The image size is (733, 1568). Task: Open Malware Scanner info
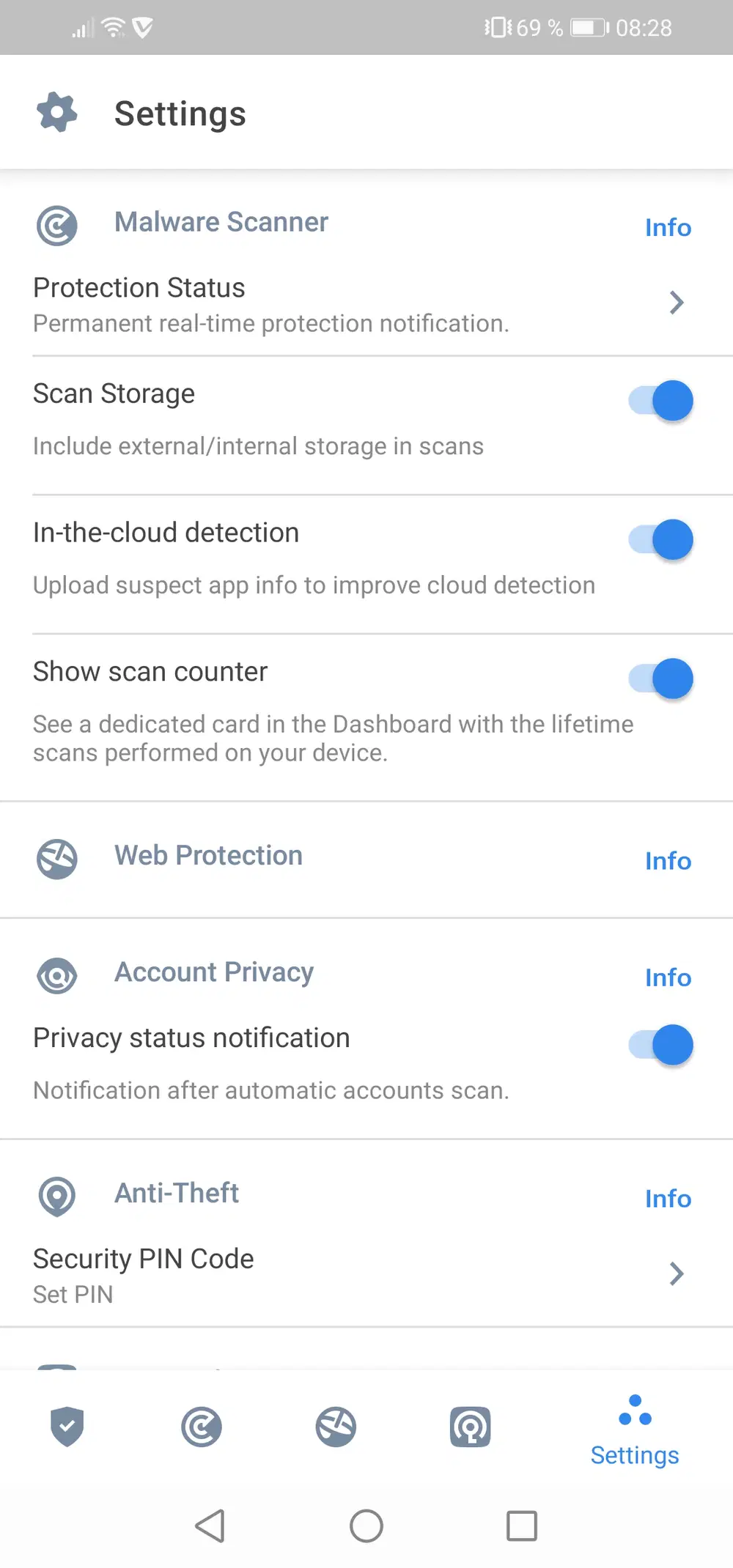click(x=668, y=228)
